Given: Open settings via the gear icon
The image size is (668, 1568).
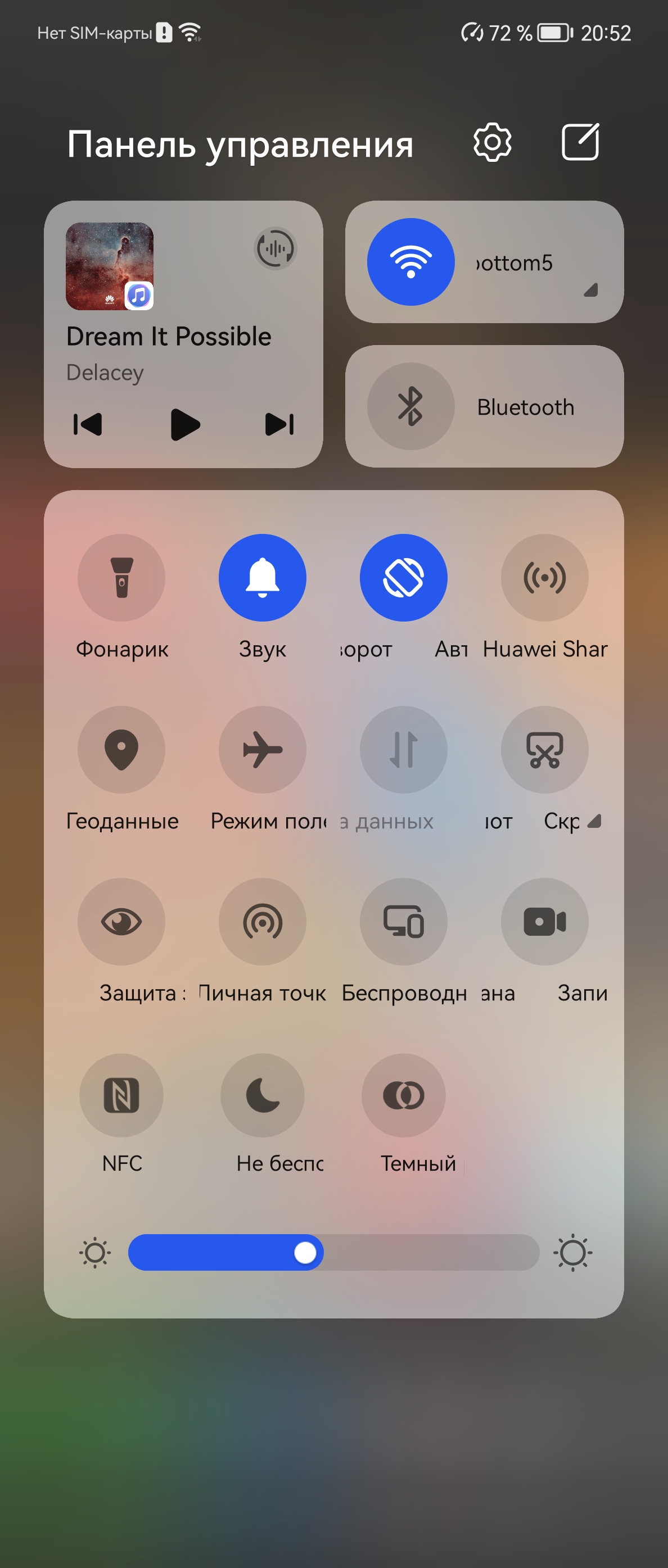Looking at the screenshot, I should point(492,143).
